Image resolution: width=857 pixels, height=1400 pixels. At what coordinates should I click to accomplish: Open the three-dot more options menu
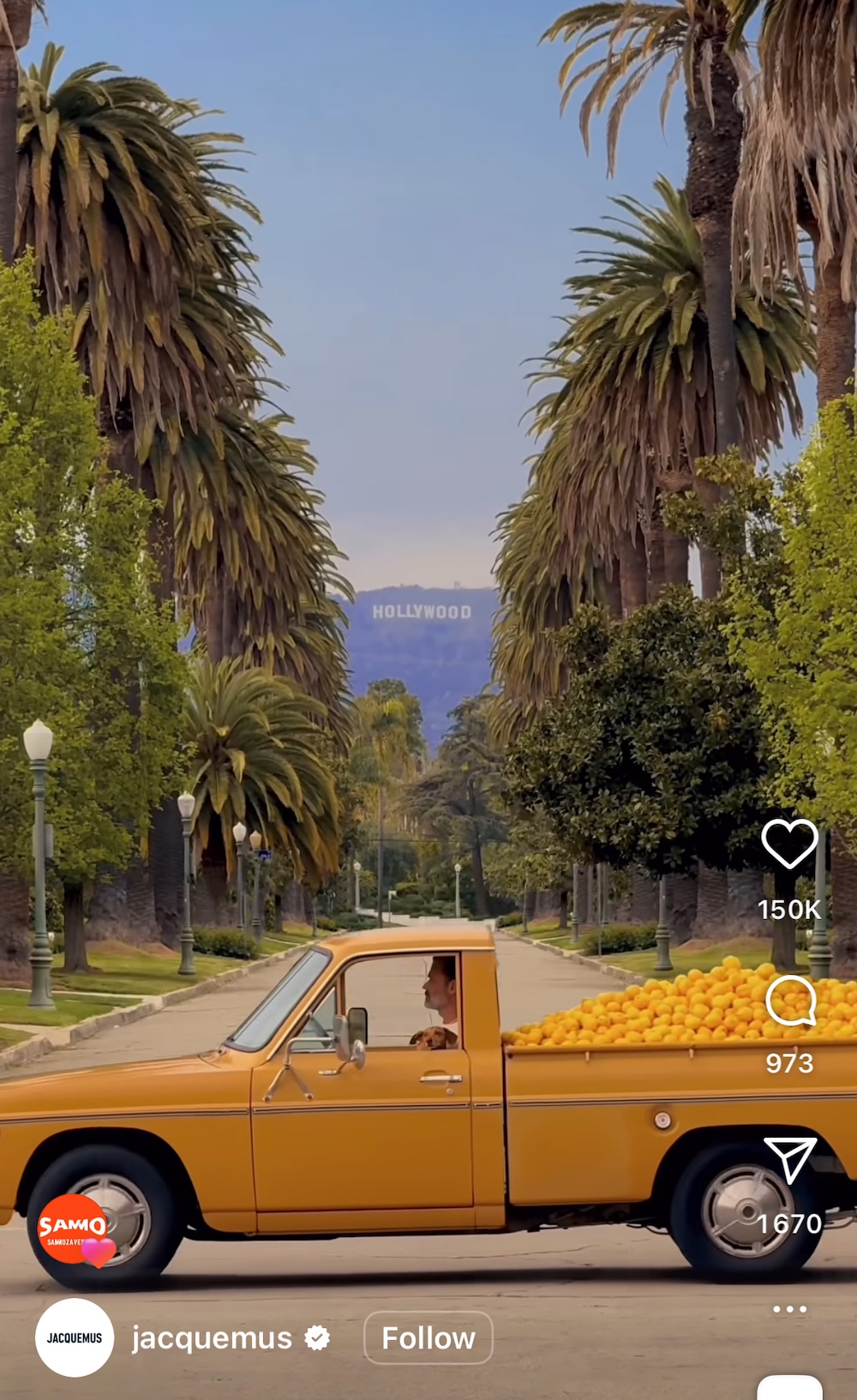point(789,1309)
